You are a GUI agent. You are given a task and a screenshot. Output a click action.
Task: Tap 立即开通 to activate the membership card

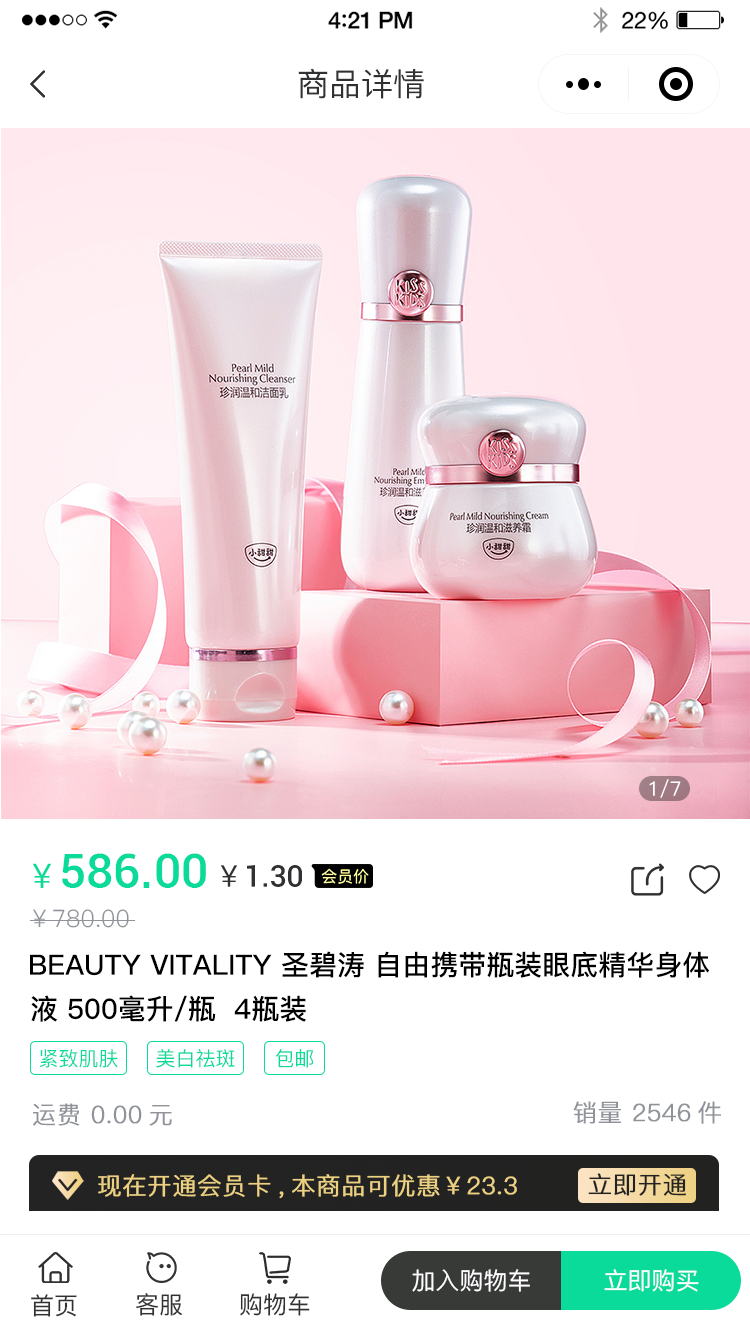coord(637,1186)
